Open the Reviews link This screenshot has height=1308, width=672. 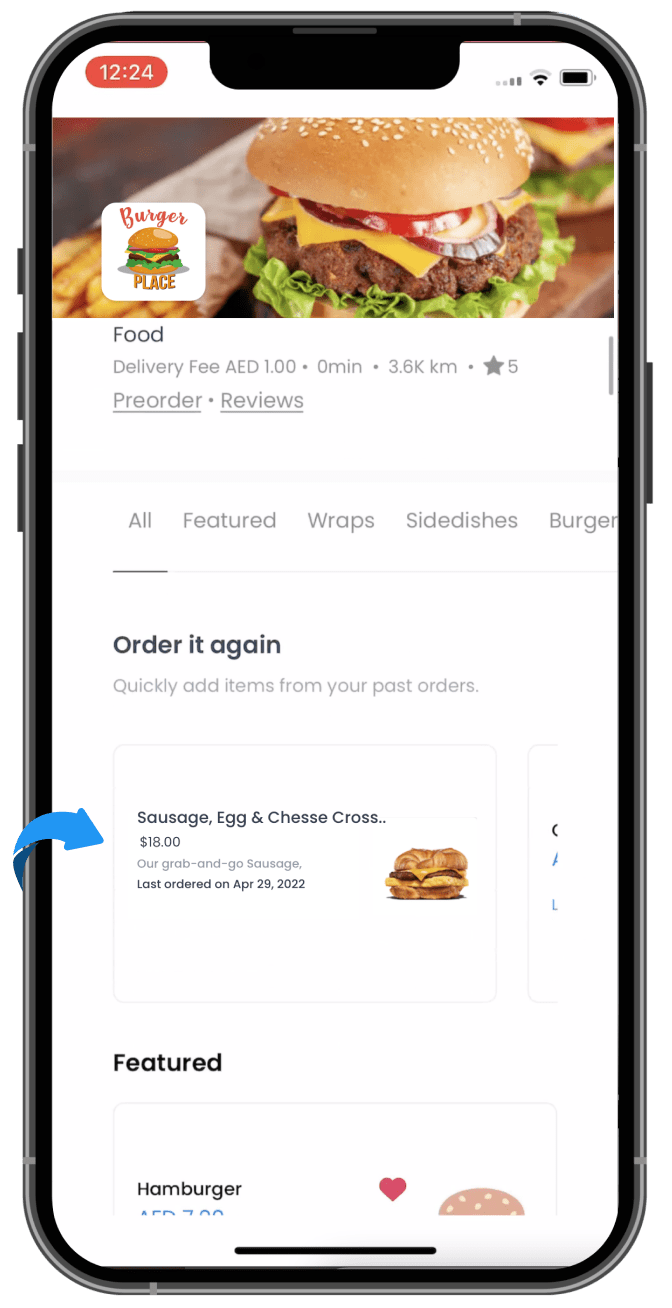click(262, 401)
